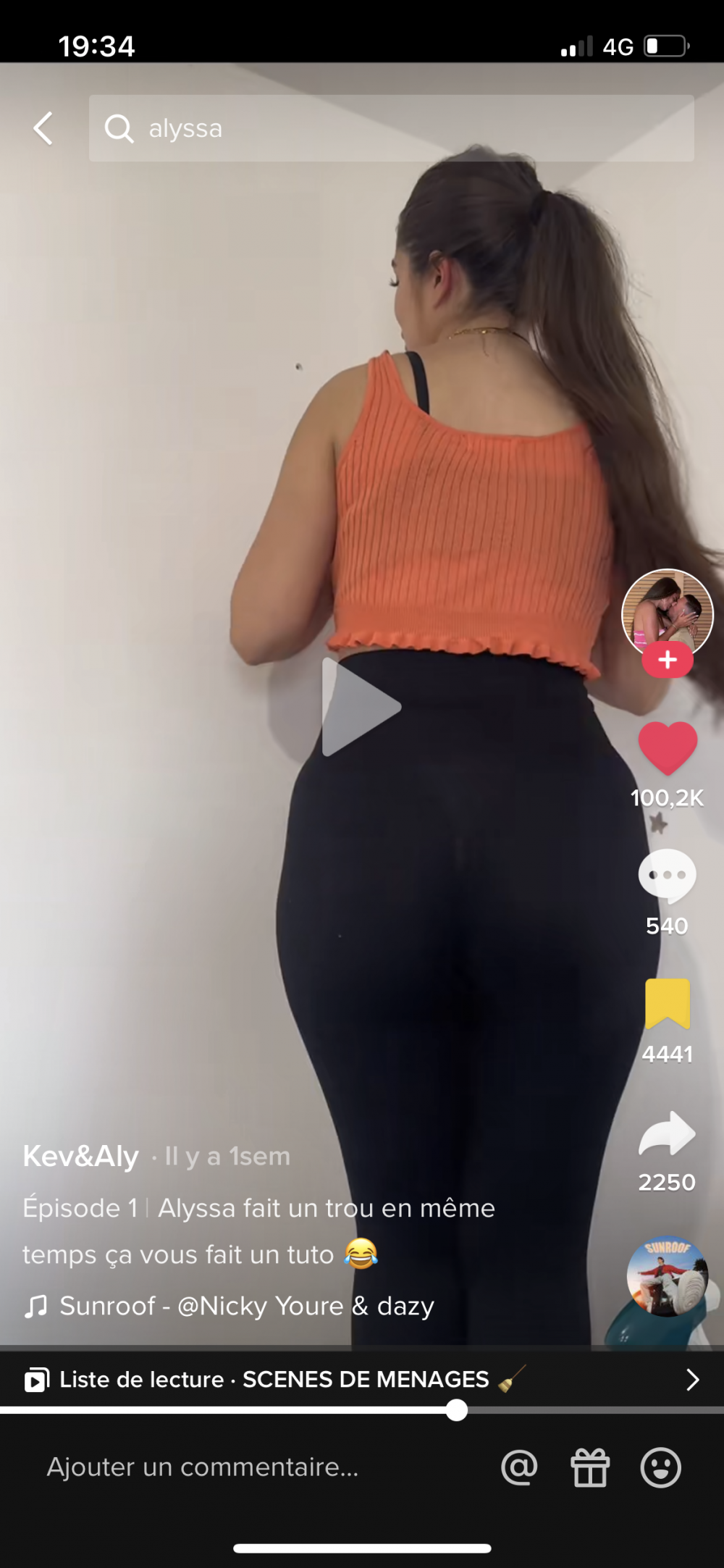
Task: Tap the Kev&Aly username
Action: pyautogui.click(x=80, y=1156)
